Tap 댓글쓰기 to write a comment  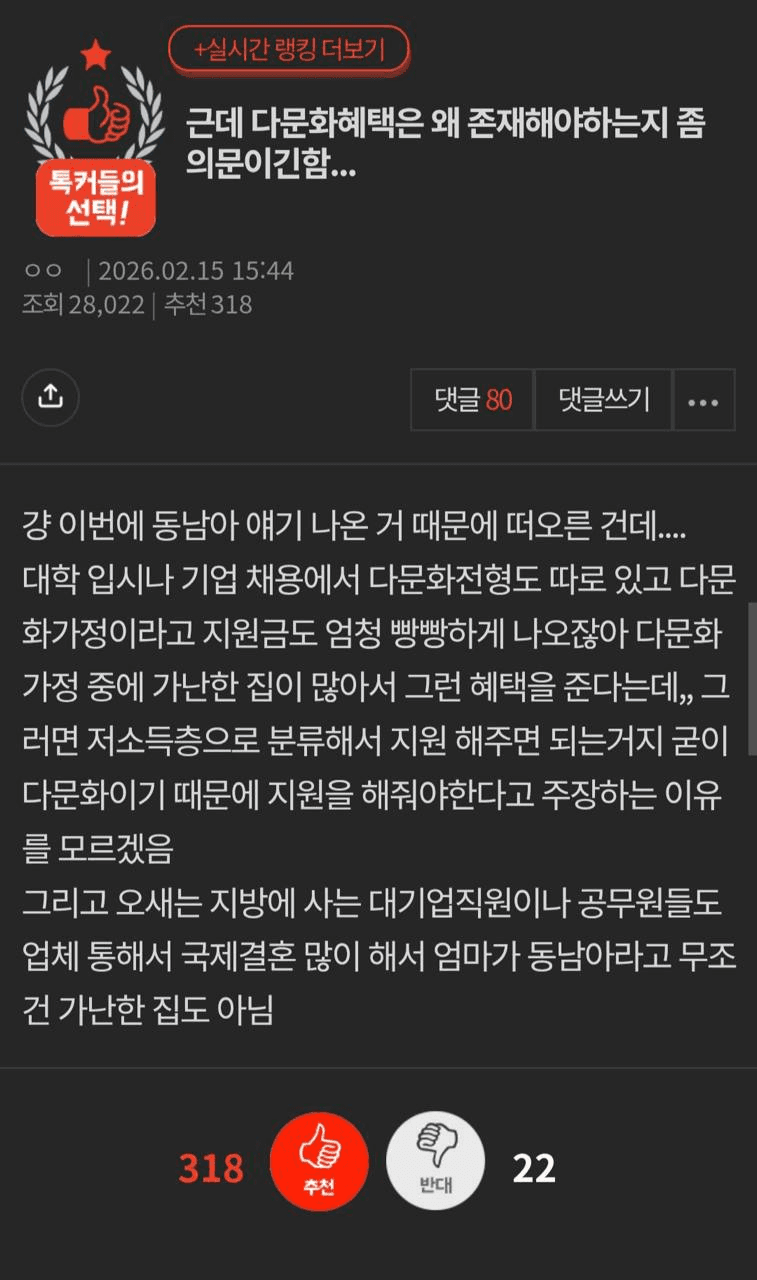coord(603,400)
